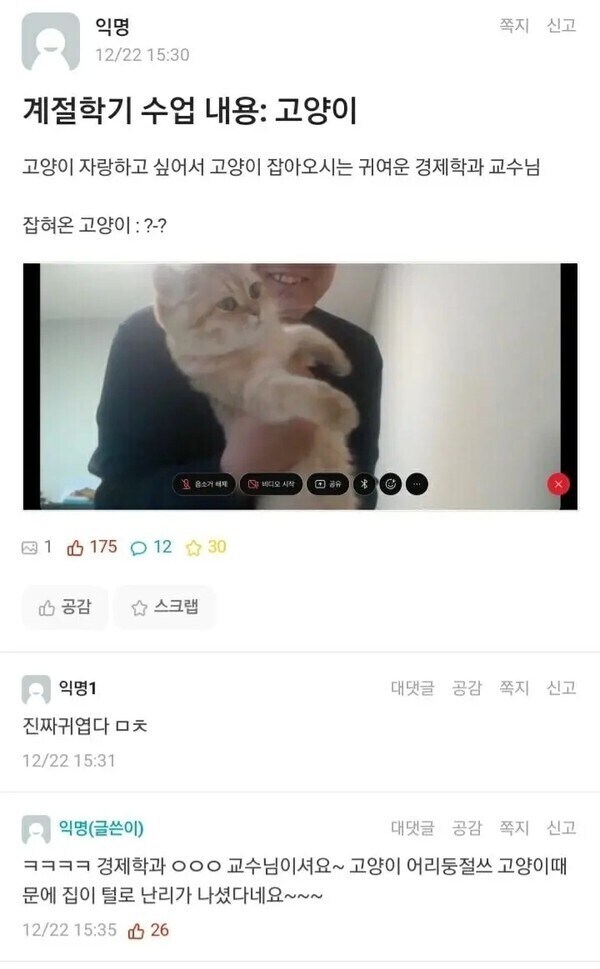Save the post with the 스크랩 button

coord(164,607)
